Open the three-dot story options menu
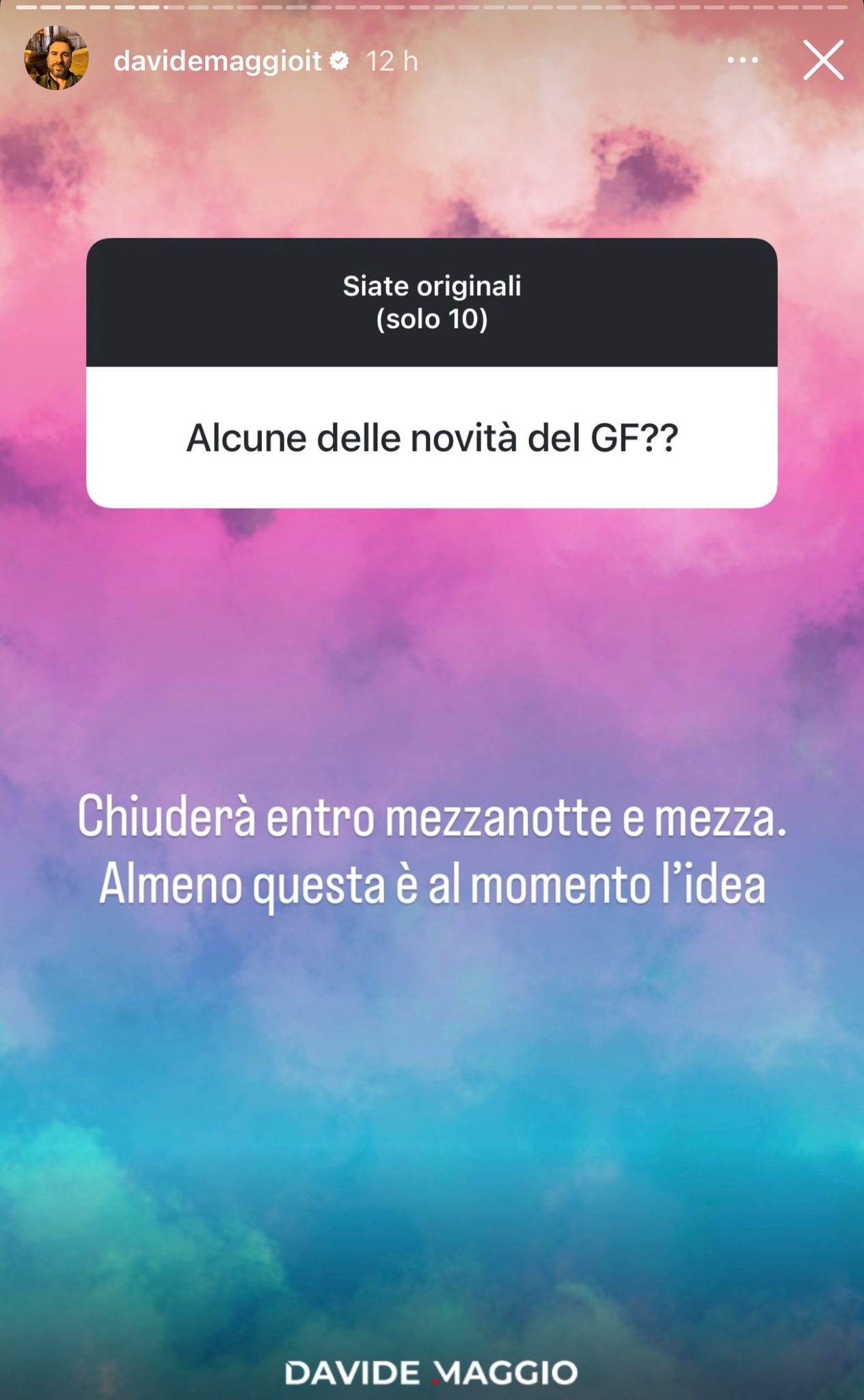864x1400 pixels. coord(742,60)
